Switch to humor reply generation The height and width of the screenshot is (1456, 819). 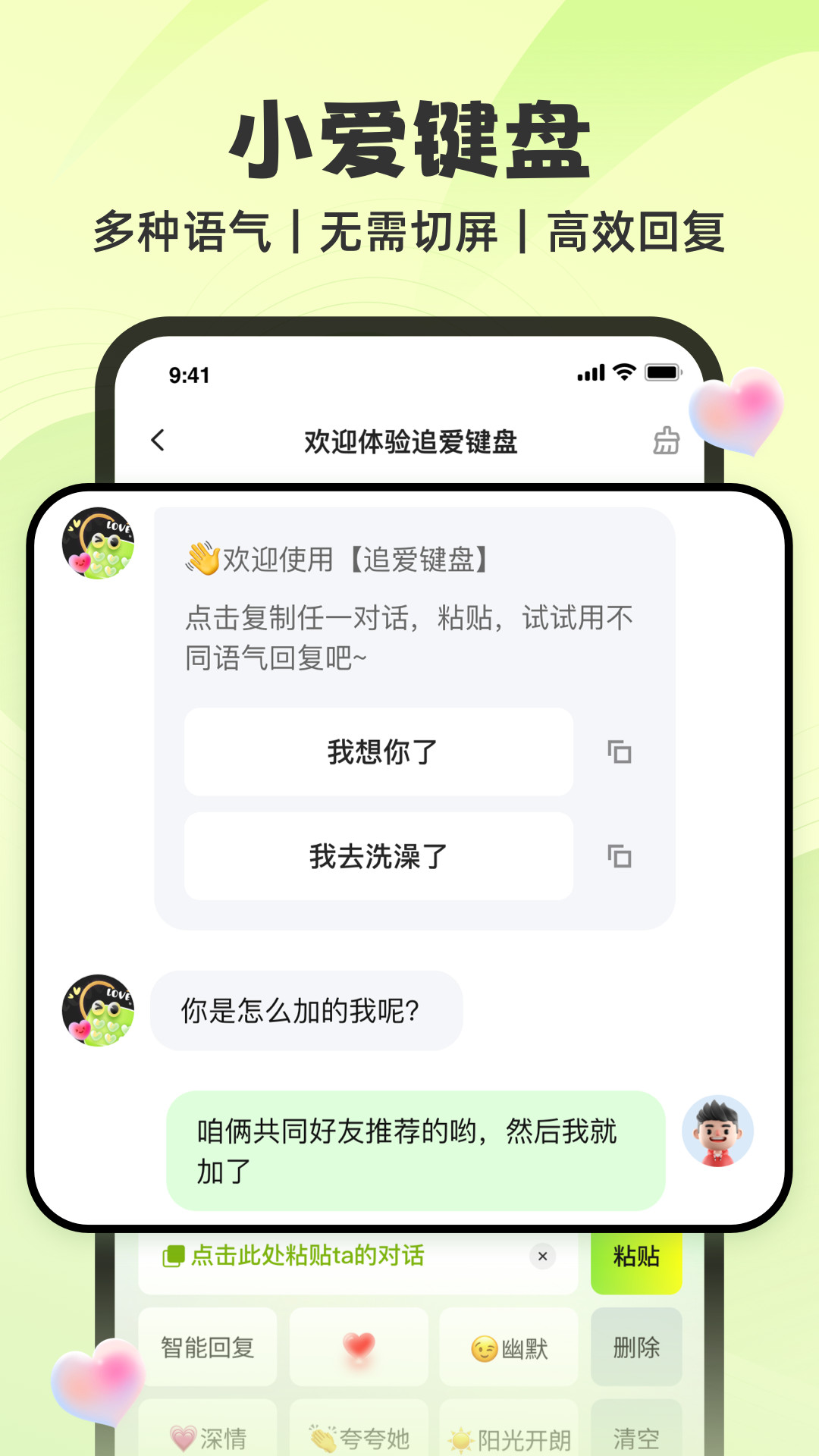point(509,1348)
